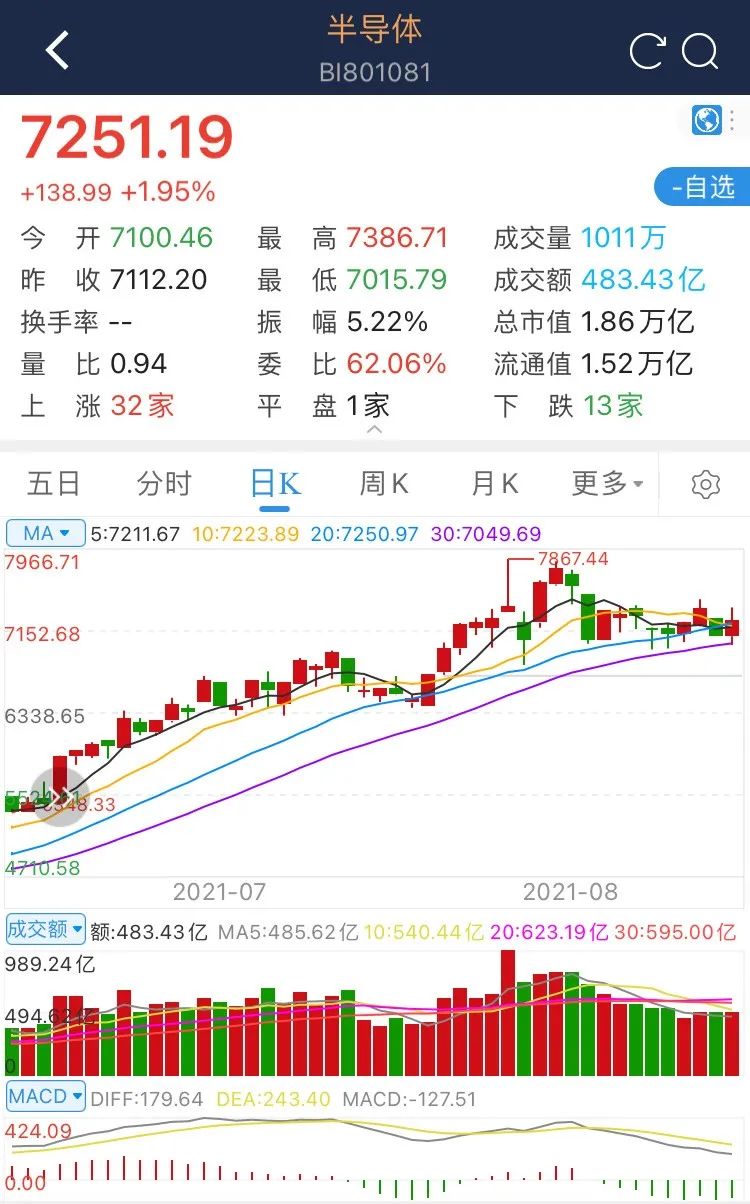
Task: Switch to the 月K chart tab
Action: tap(495, 484)
